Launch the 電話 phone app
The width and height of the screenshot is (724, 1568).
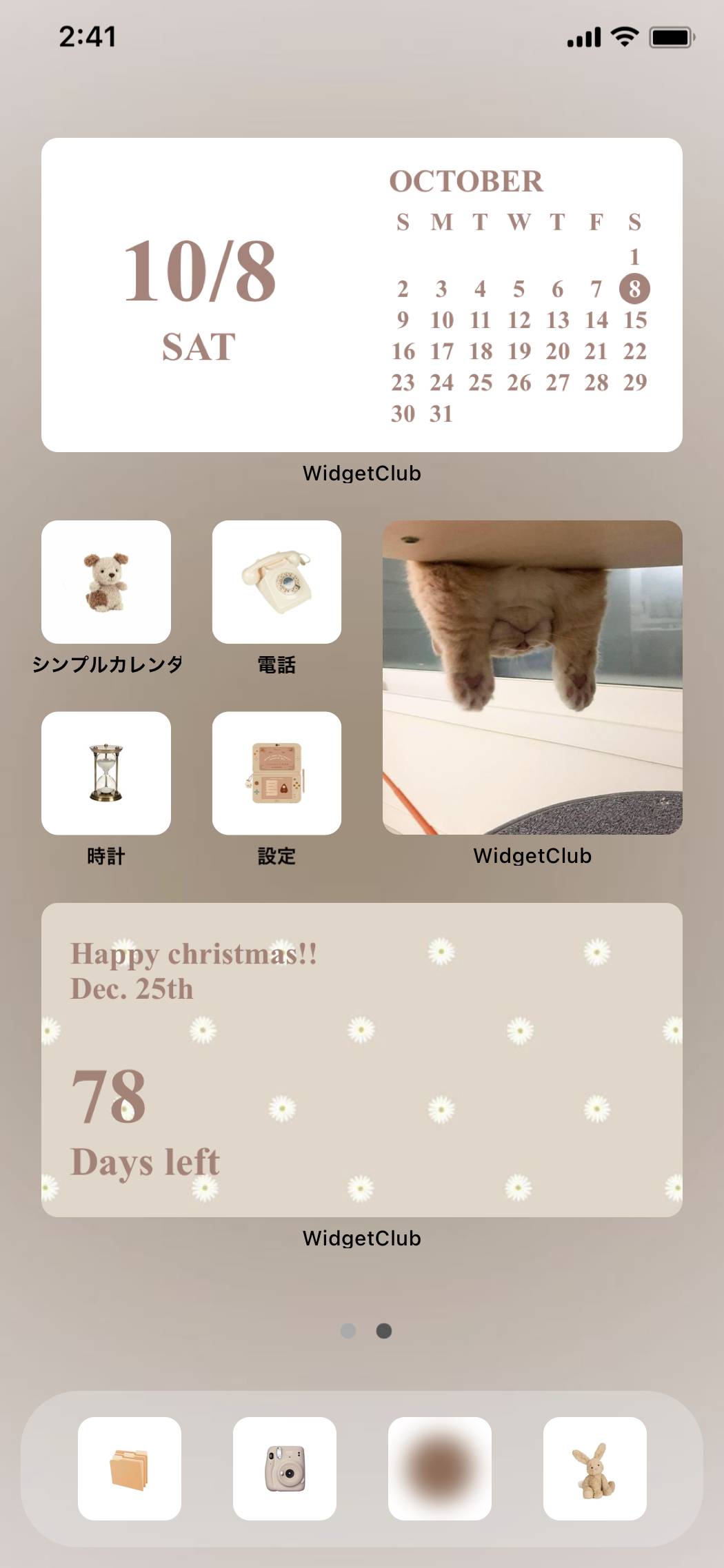point(276,582)
